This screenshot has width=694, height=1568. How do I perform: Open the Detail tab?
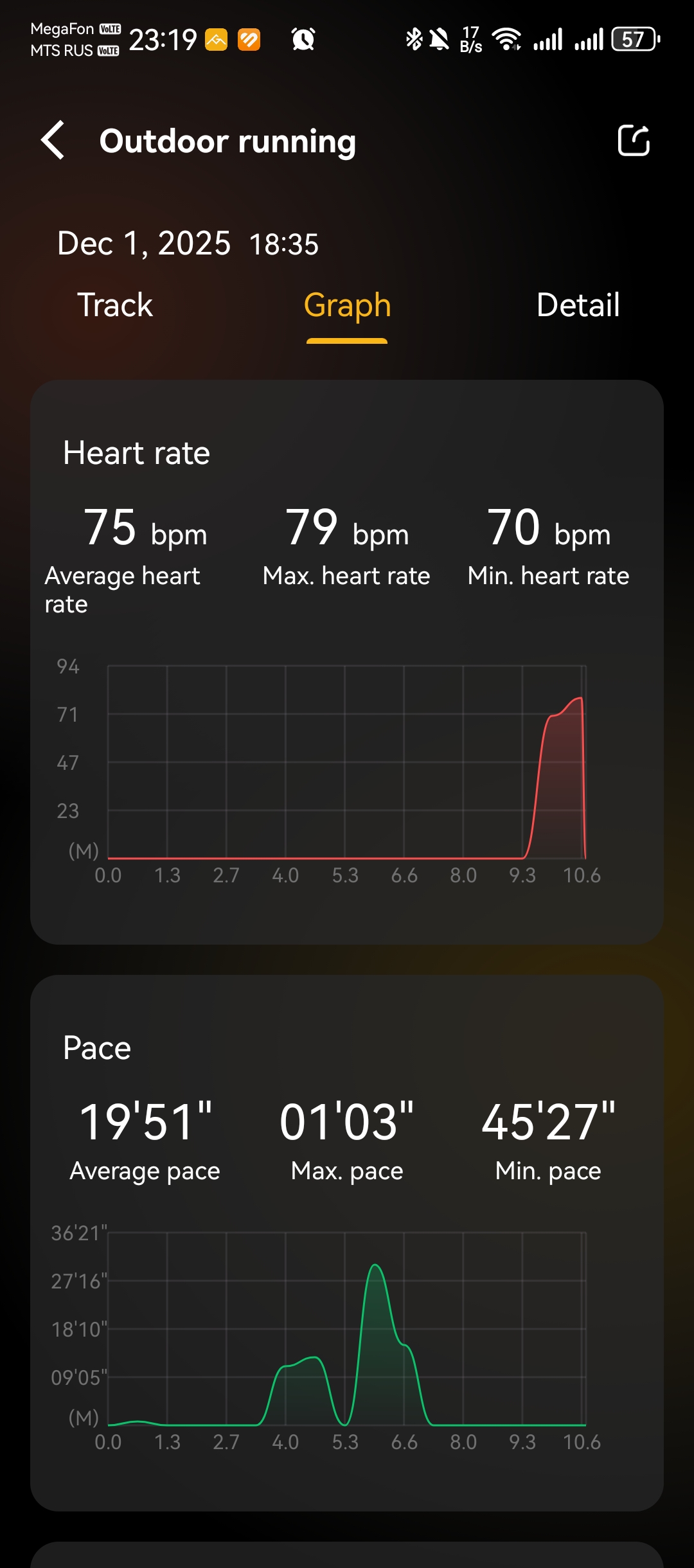578,305
